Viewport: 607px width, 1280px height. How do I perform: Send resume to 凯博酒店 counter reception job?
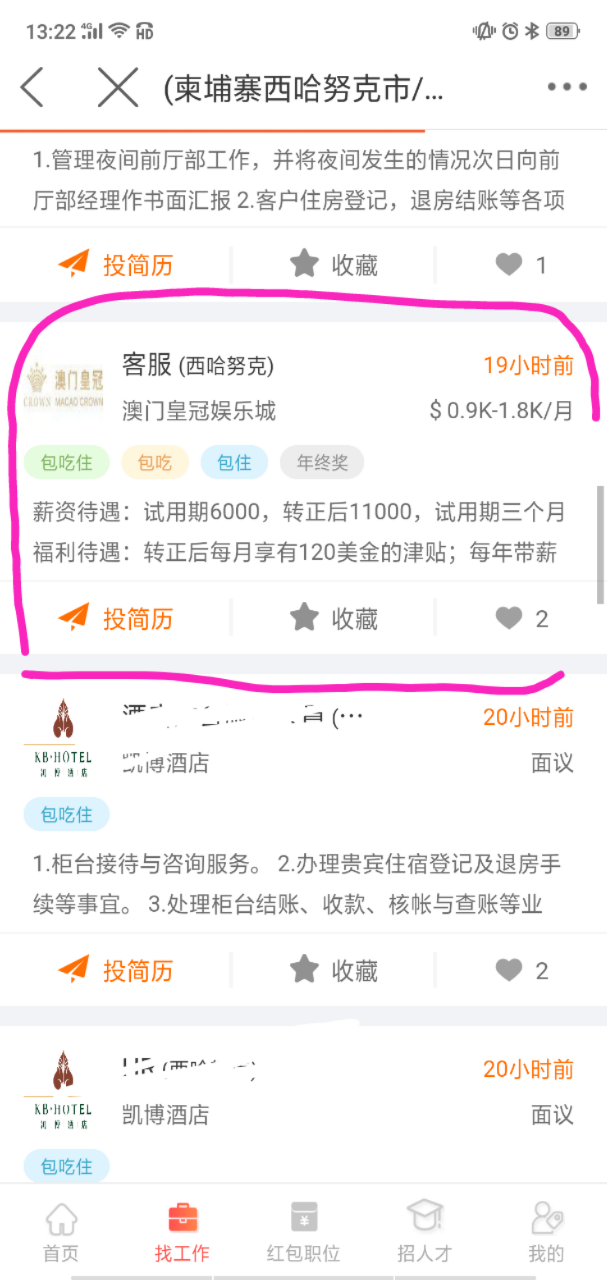[116, 970]
